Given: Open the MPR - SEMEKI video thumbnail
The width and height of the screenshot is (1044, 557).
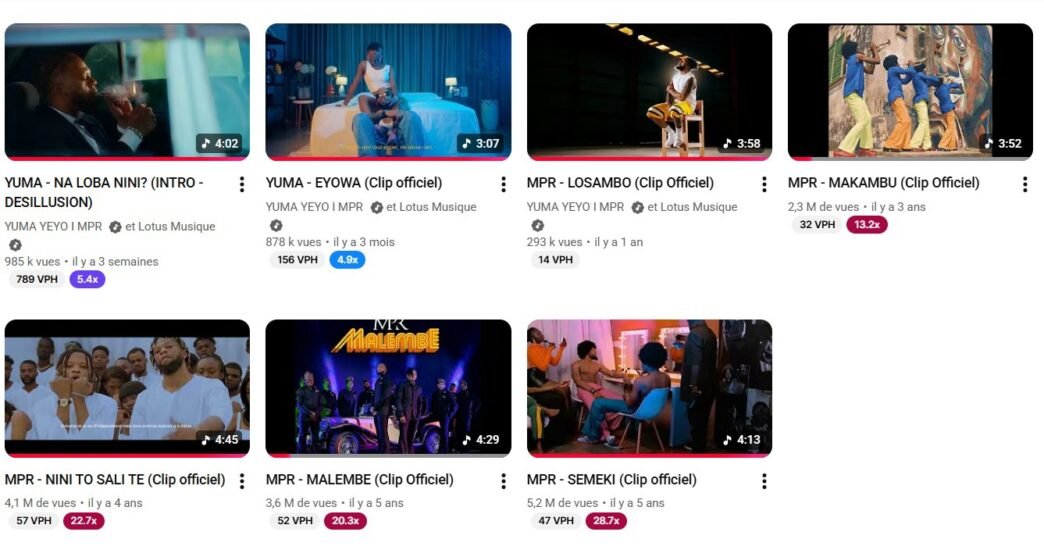Looking at the screenshot, I should point(649,388).
